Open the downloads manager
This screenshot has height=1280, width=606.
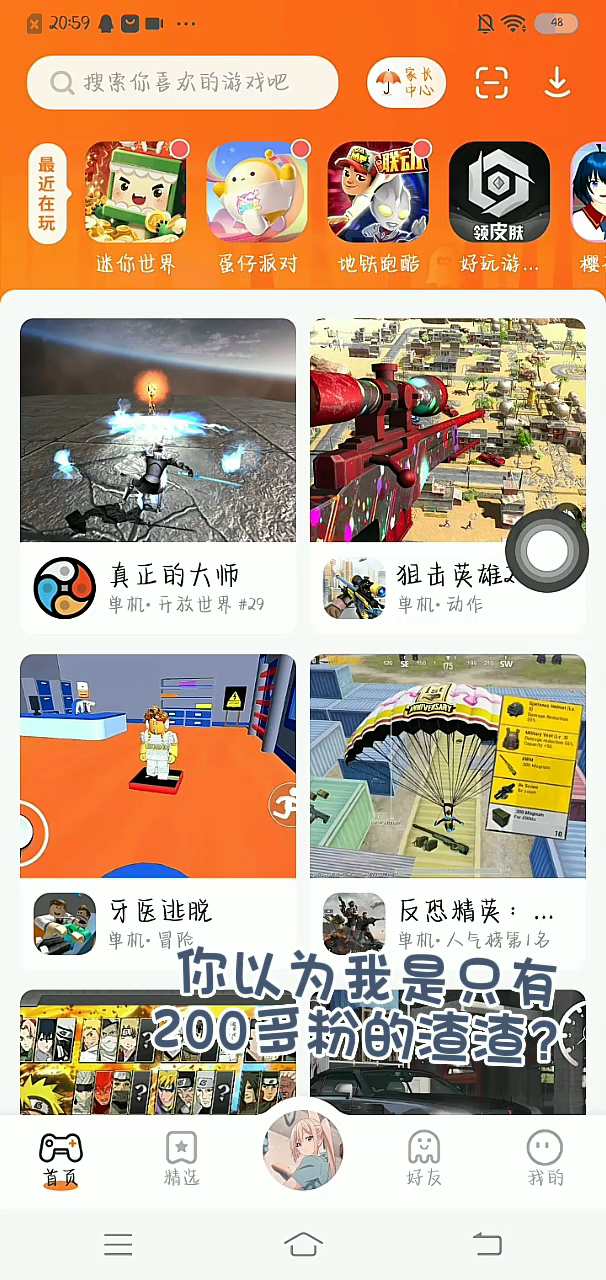click(x=557, y=82)
